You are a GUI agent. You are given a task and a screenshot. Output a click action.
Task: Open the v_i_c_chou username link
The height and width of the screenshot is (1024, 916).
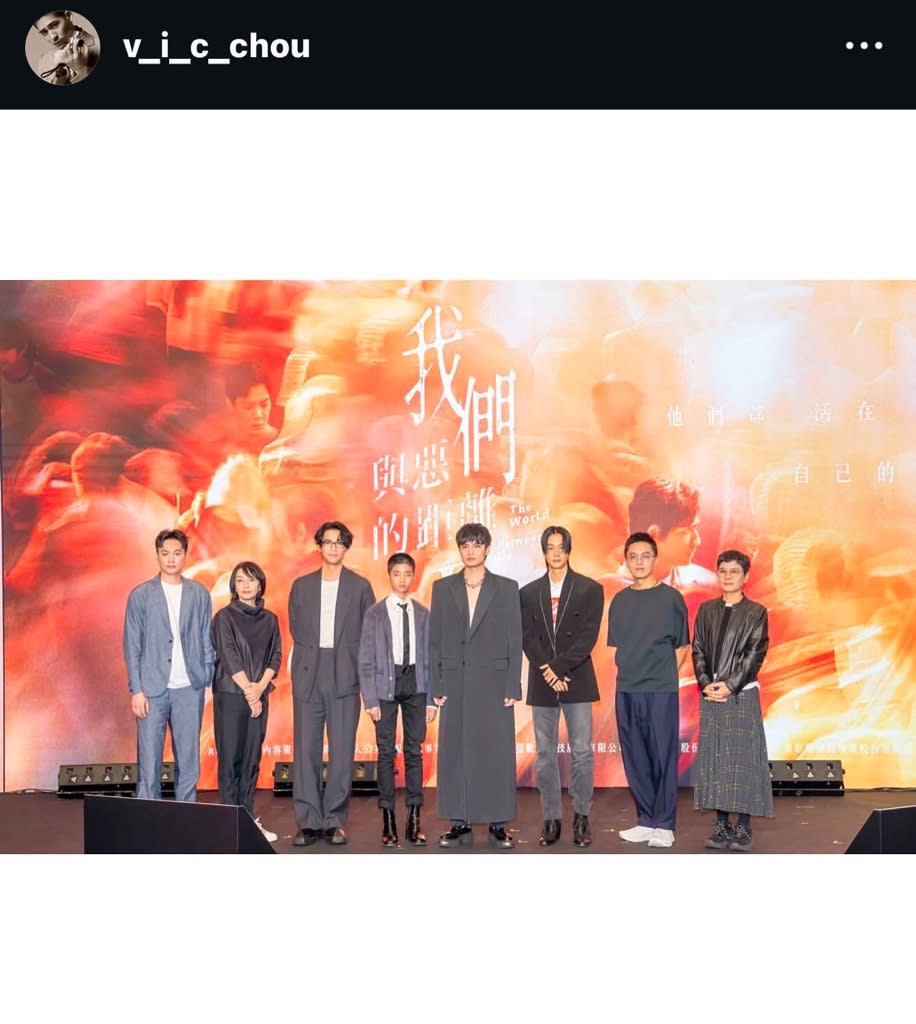[x=216, y=46]
